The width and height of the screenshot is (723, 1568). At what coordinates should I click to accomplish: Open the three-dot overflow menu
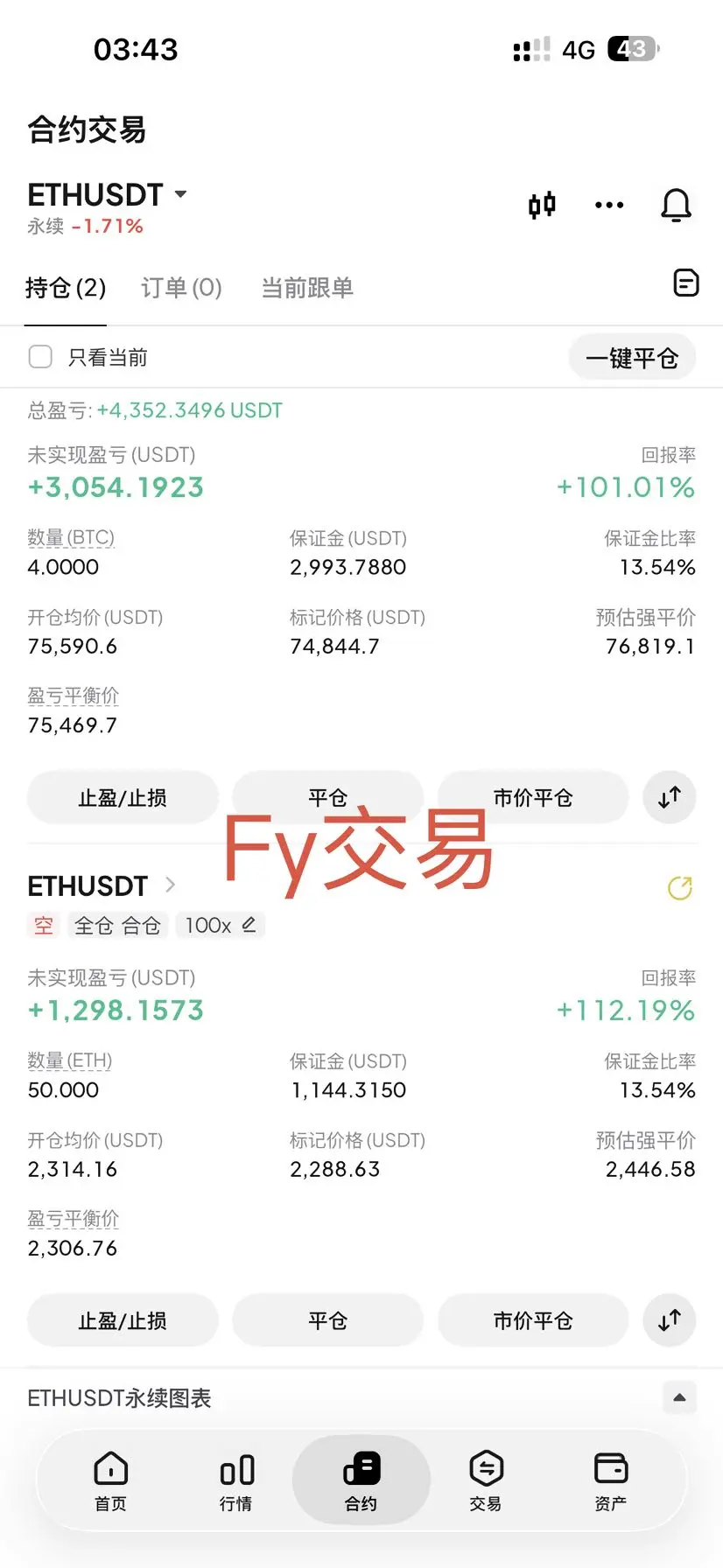tap(609, 206)
